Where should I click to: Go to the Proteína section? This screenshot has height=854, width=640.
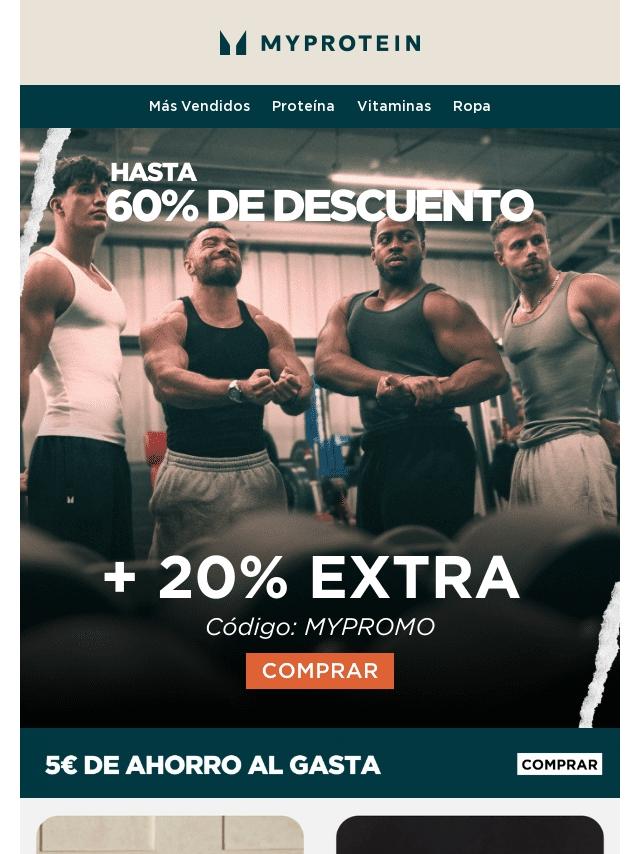(303, 106)
